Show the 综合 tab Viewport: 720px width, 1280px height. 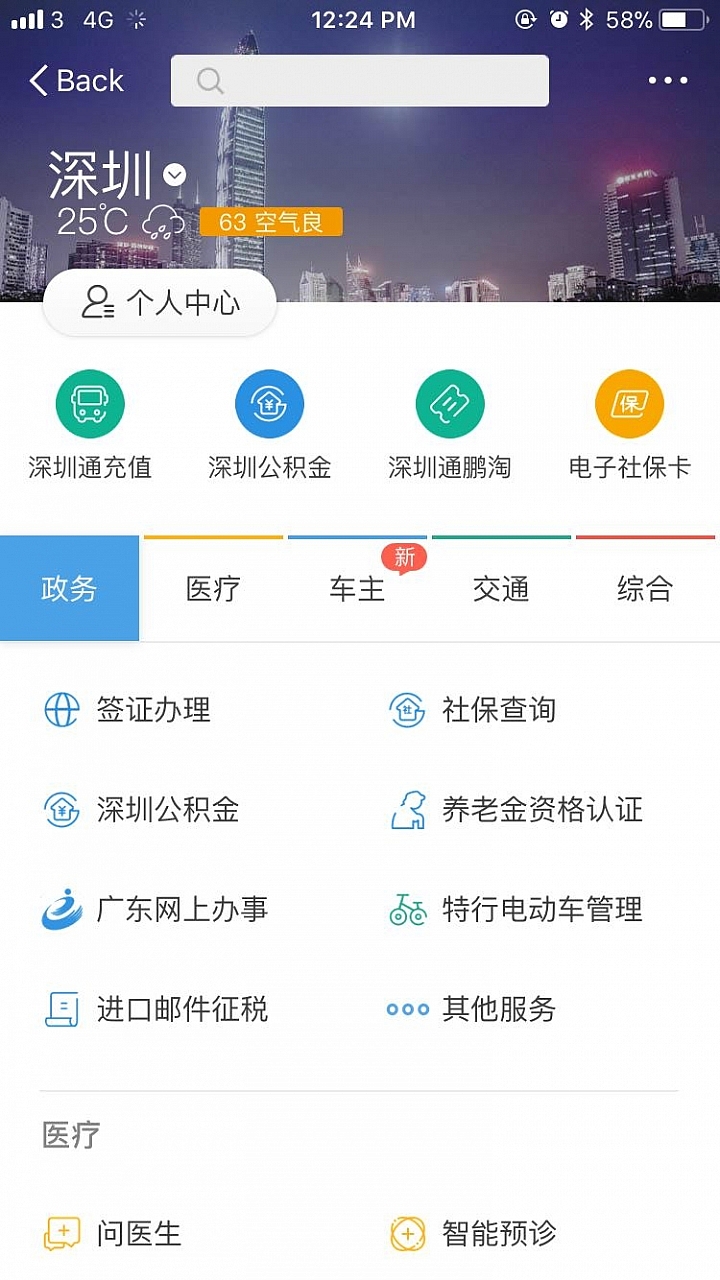coord(645,589)
